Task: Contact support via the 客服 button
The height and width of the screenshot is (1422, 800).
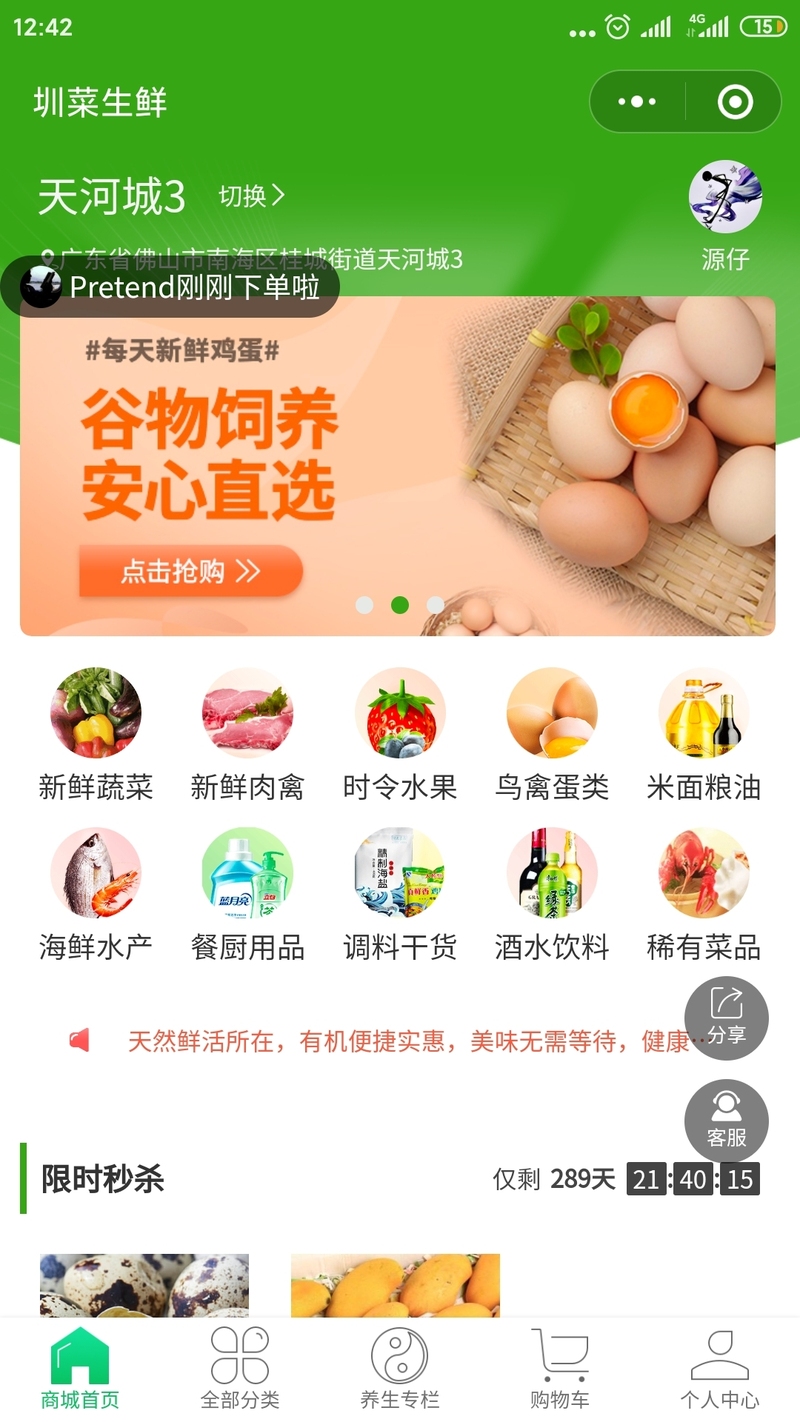Action: point(727,1121)
